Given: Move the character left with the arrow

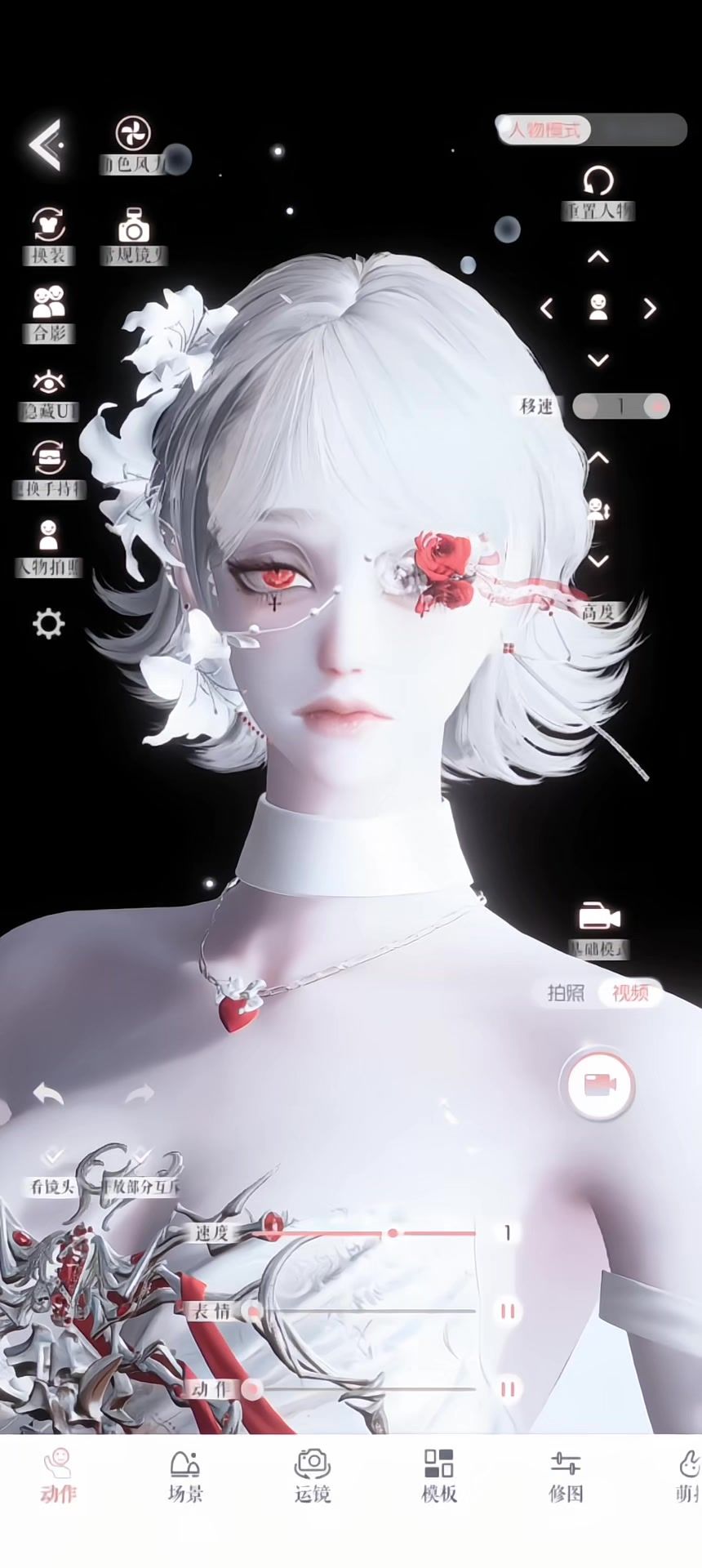Looking at the screenshot, I should 547,309.
